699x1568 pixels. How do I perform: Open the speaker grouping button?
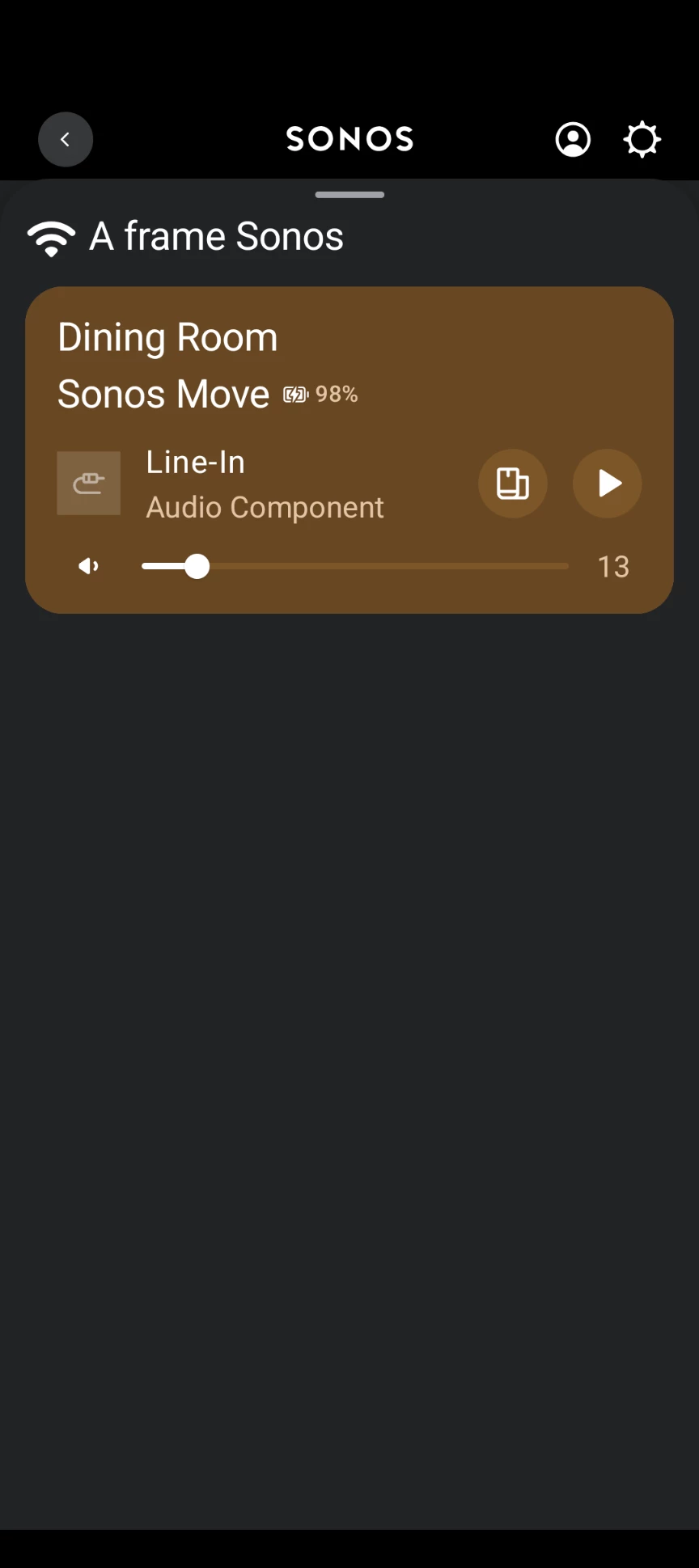coord(513,484)
